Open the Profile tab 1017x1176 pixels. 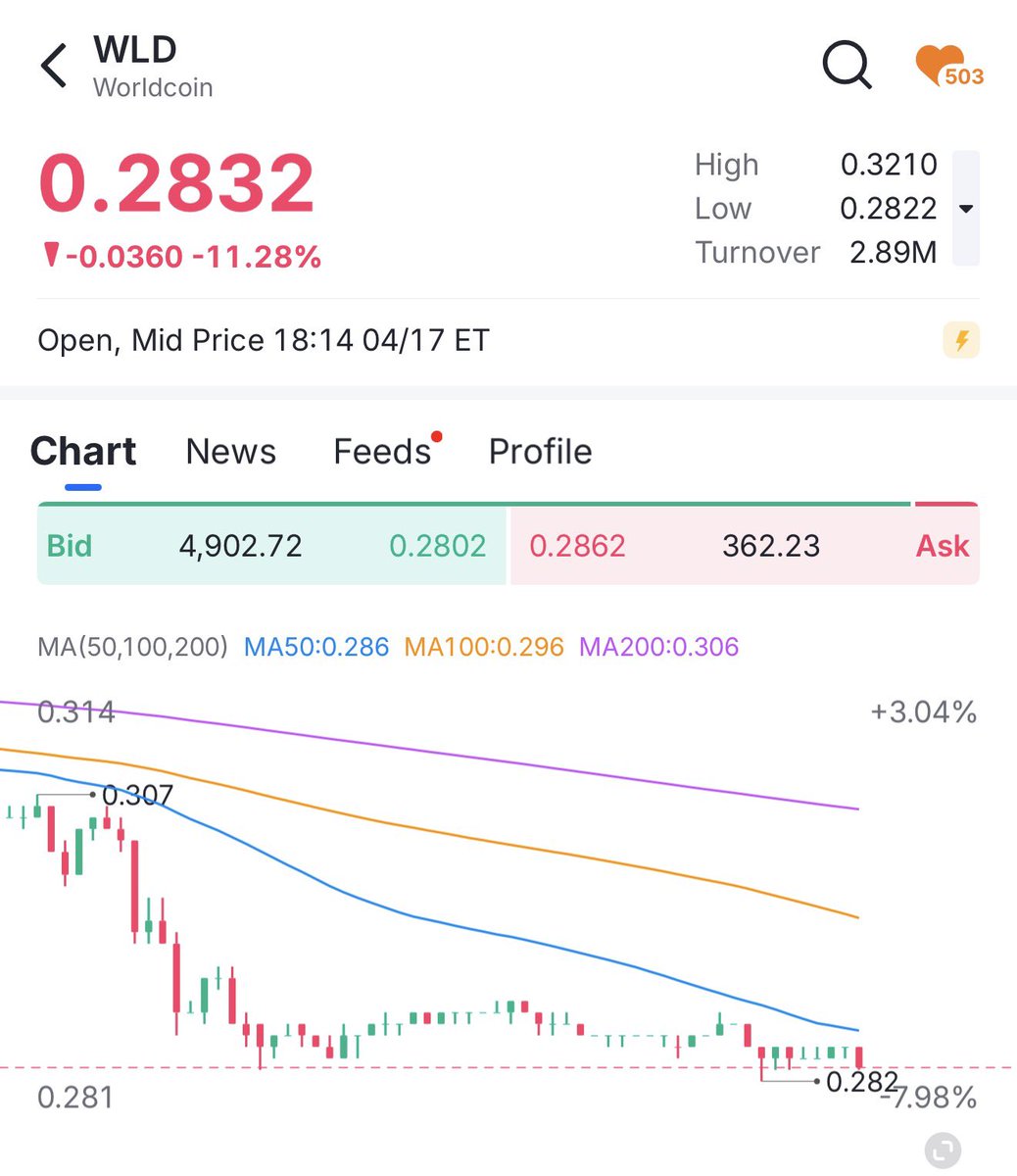click(x=540, y=452)
